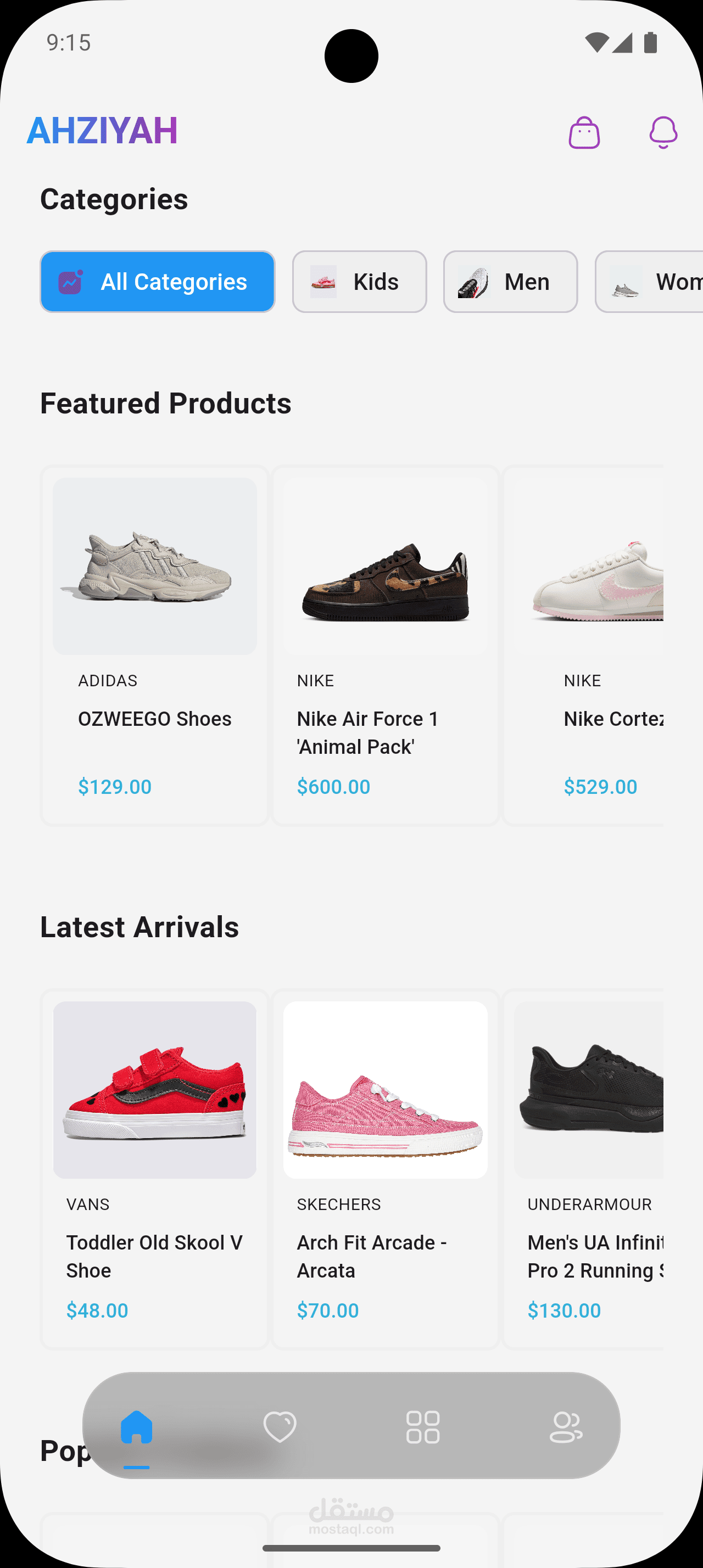Switch to the favorites heart tab
The width and height of the screenshot is (703, 1568).
point(280,1426)
